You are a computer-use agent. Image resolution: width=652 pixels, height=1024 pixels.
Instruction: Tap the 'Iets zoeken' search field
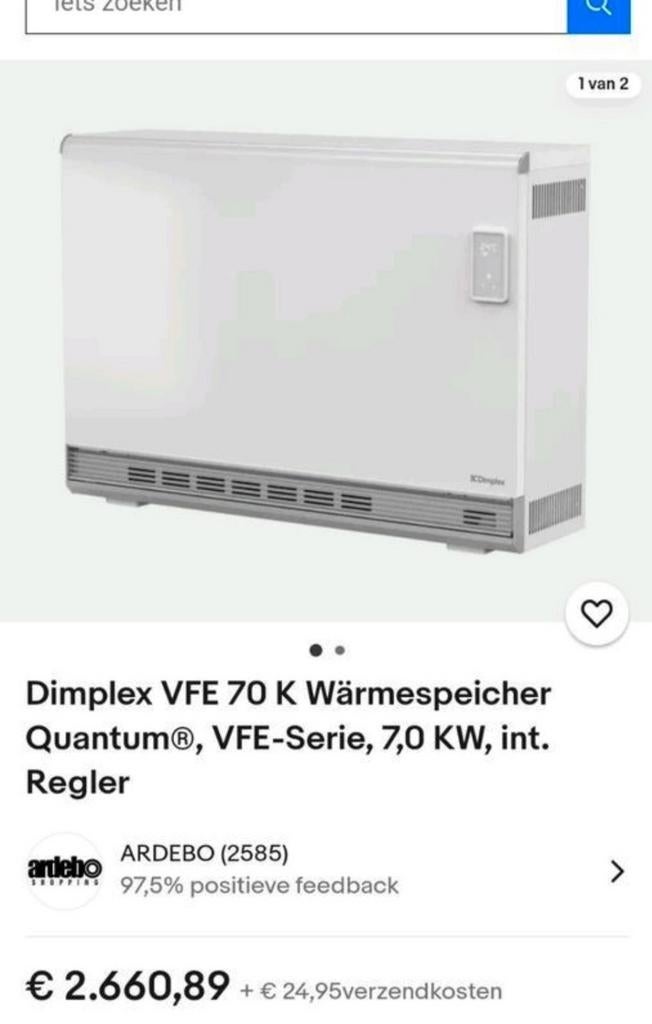coord(295,10)
